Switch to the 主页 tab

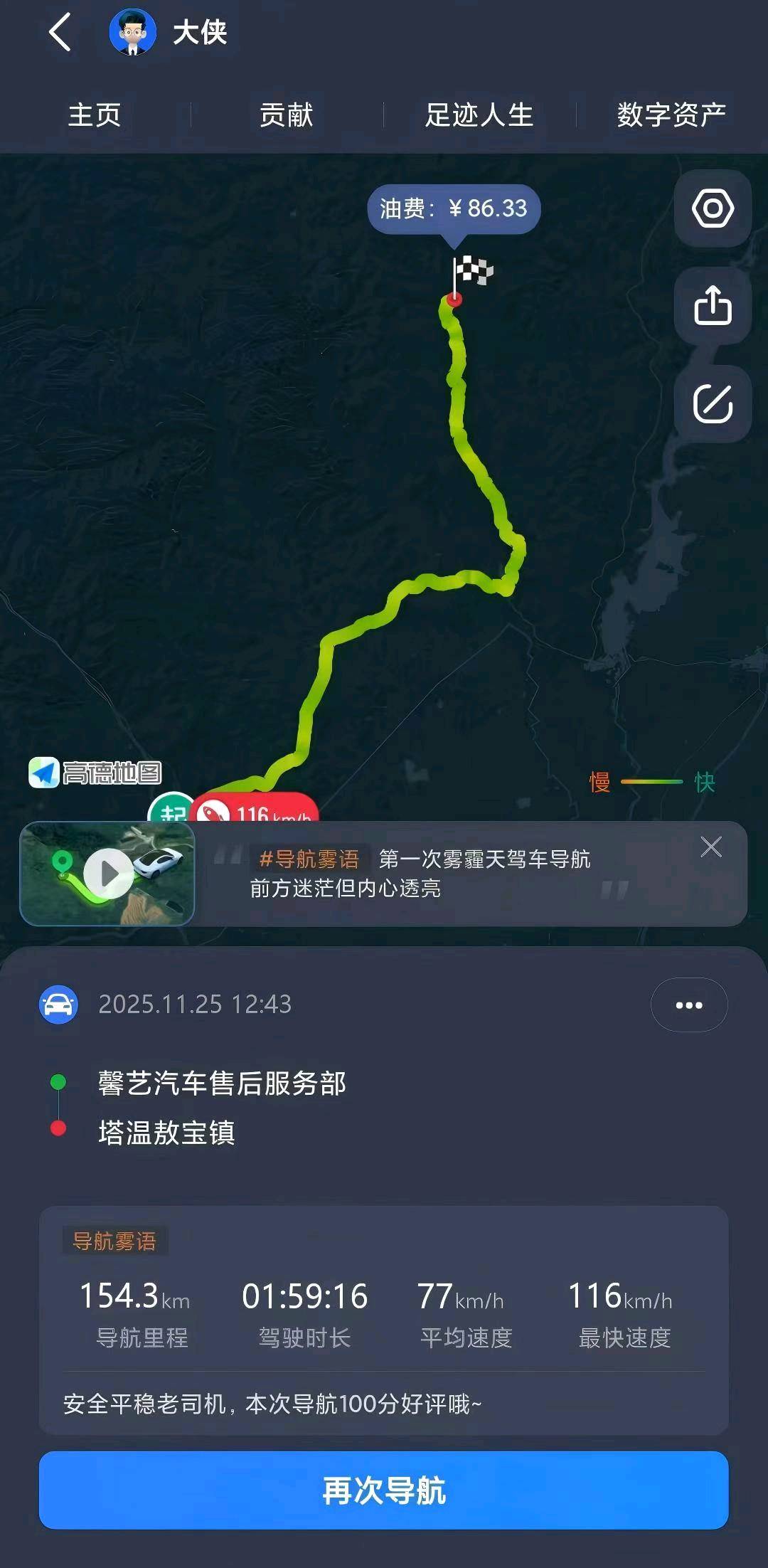(x=95, y=115)
